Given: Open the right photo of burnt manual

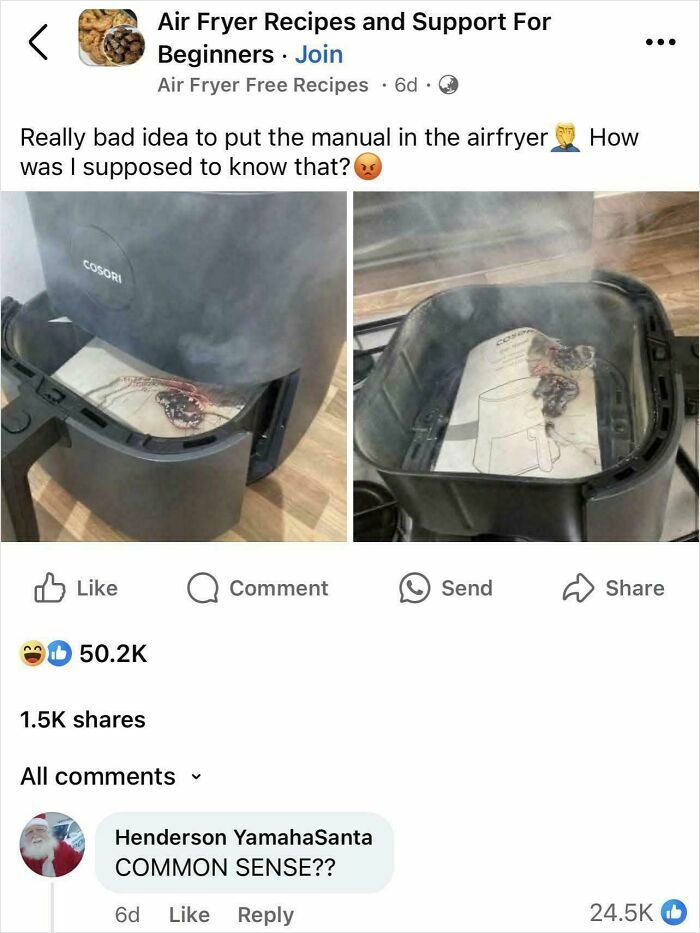Looking at the screenshot, I should tap(526, 366).
